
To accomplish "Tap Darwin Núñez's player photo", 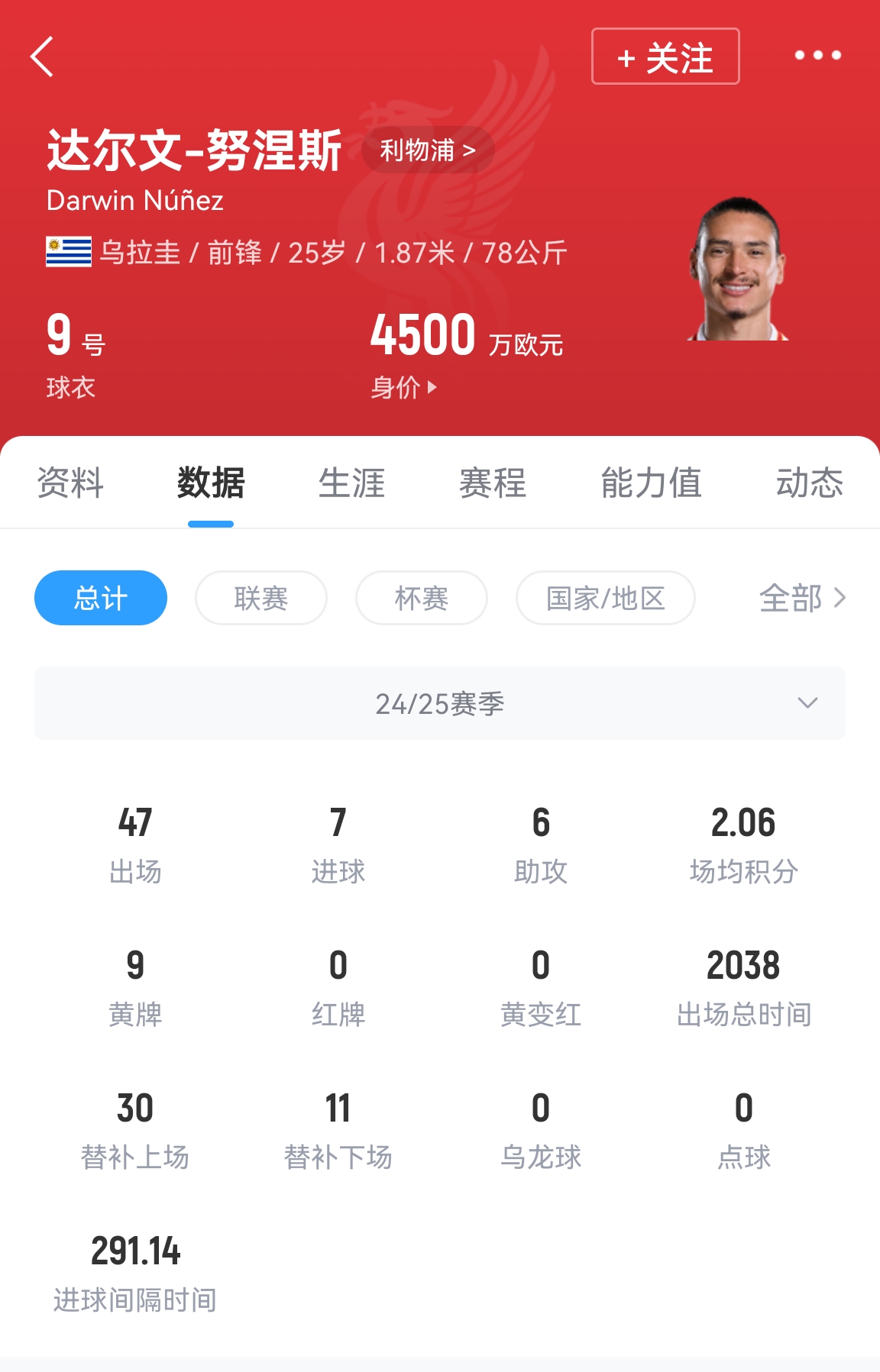I will [x=736, y=269].
